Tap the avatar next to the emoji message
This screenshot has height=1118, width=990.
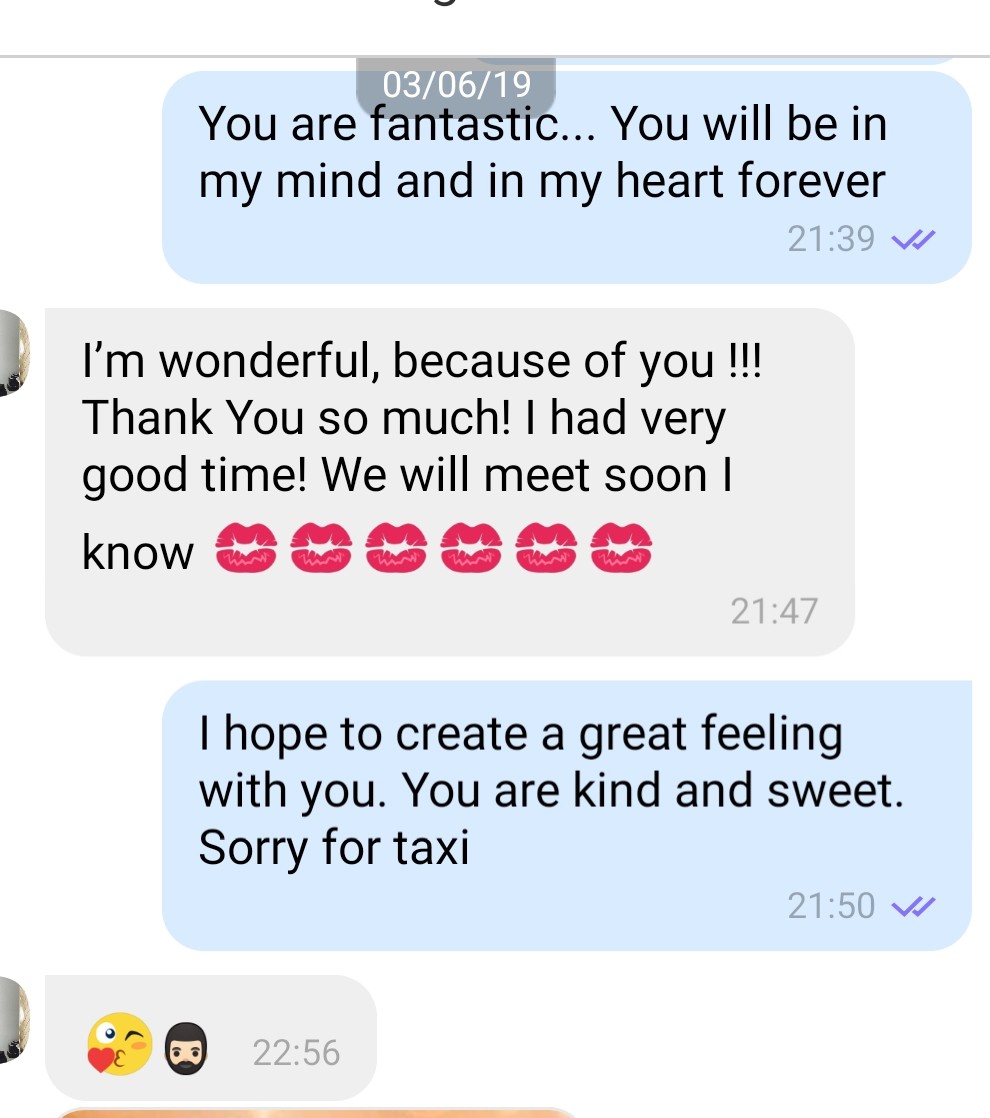[12, 1020]
